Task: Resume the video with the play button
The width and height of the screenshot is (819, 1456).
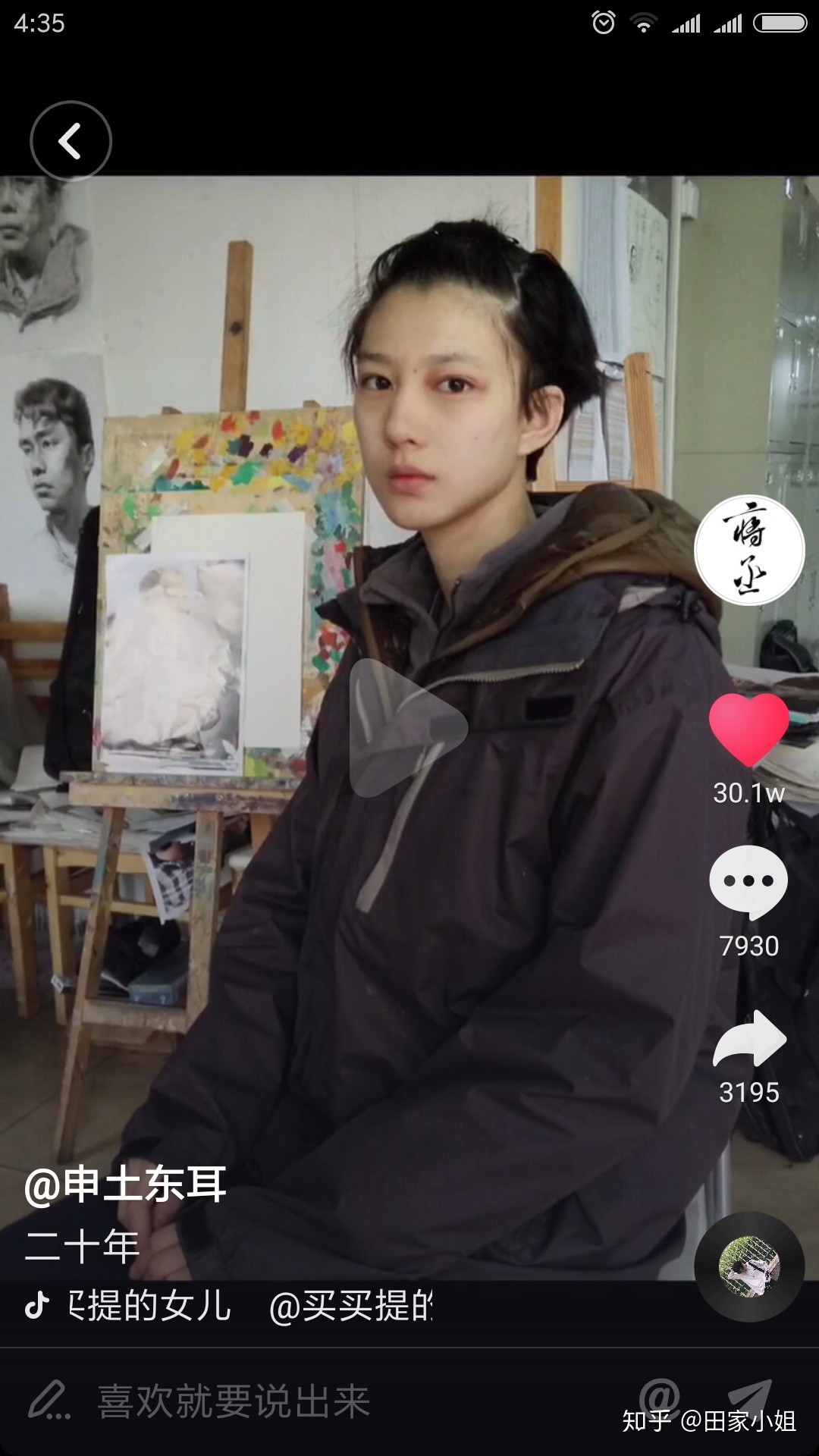Action: (x=407, y=727)
